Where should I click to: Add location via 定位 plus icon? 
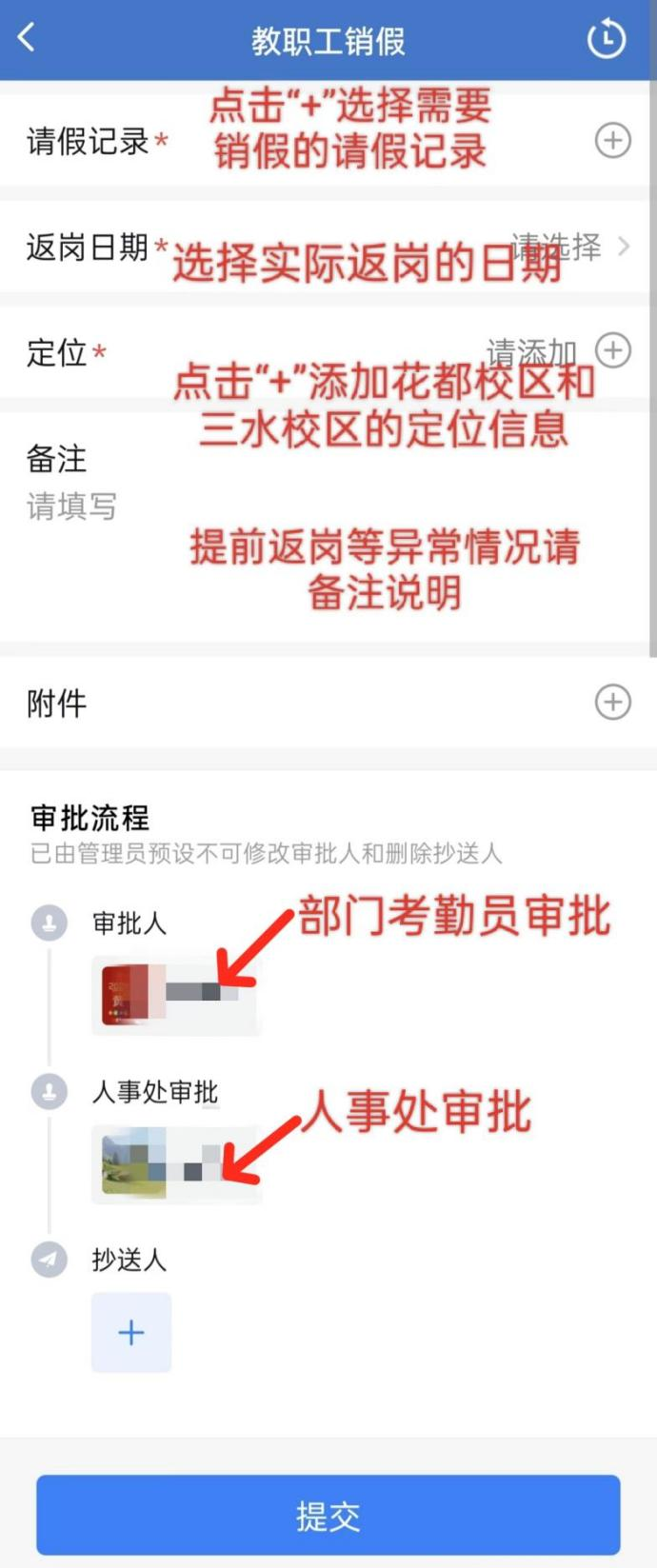[612, 350]
